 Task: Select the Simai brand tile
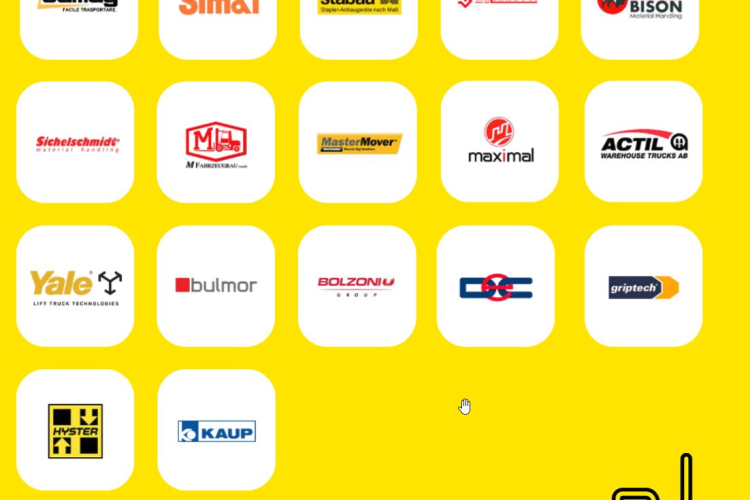218,20
